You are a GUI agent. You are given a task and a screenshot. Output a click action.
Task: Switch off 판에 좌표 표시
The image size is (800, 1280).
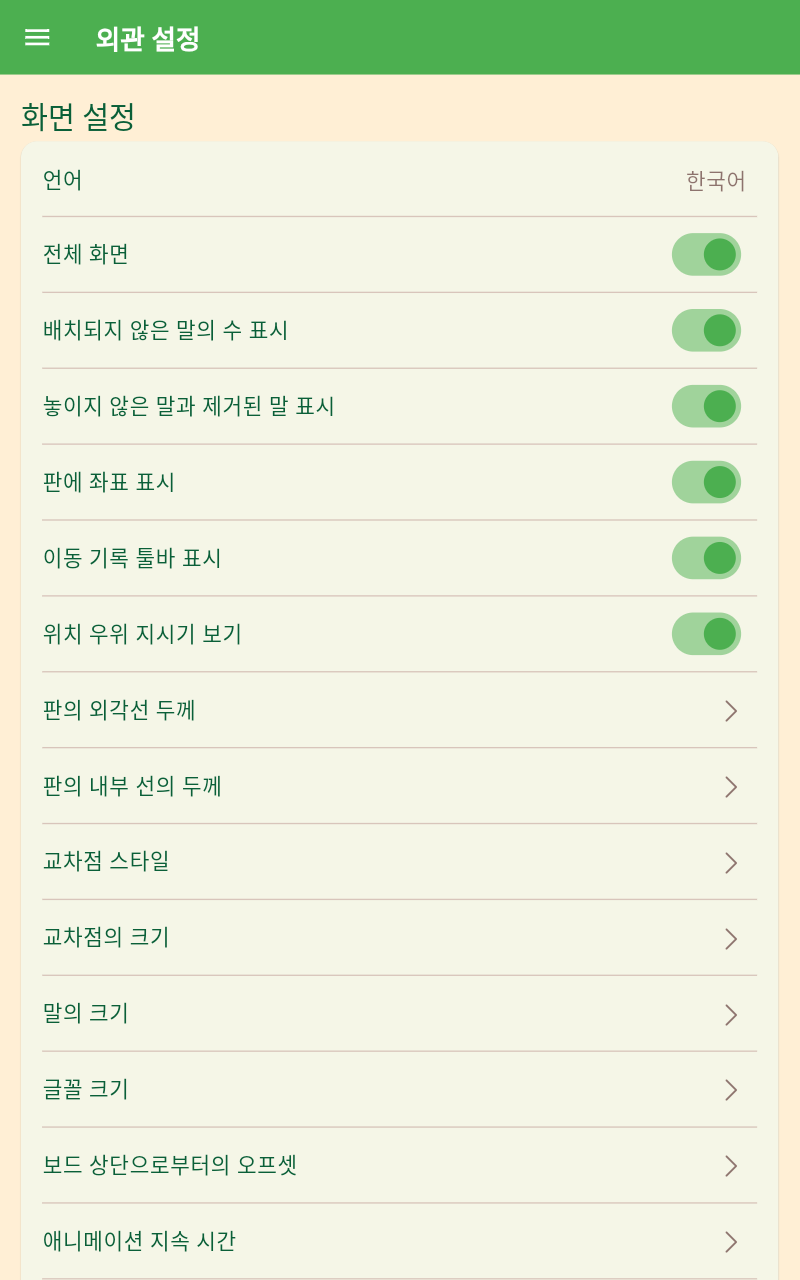point(706,482)
